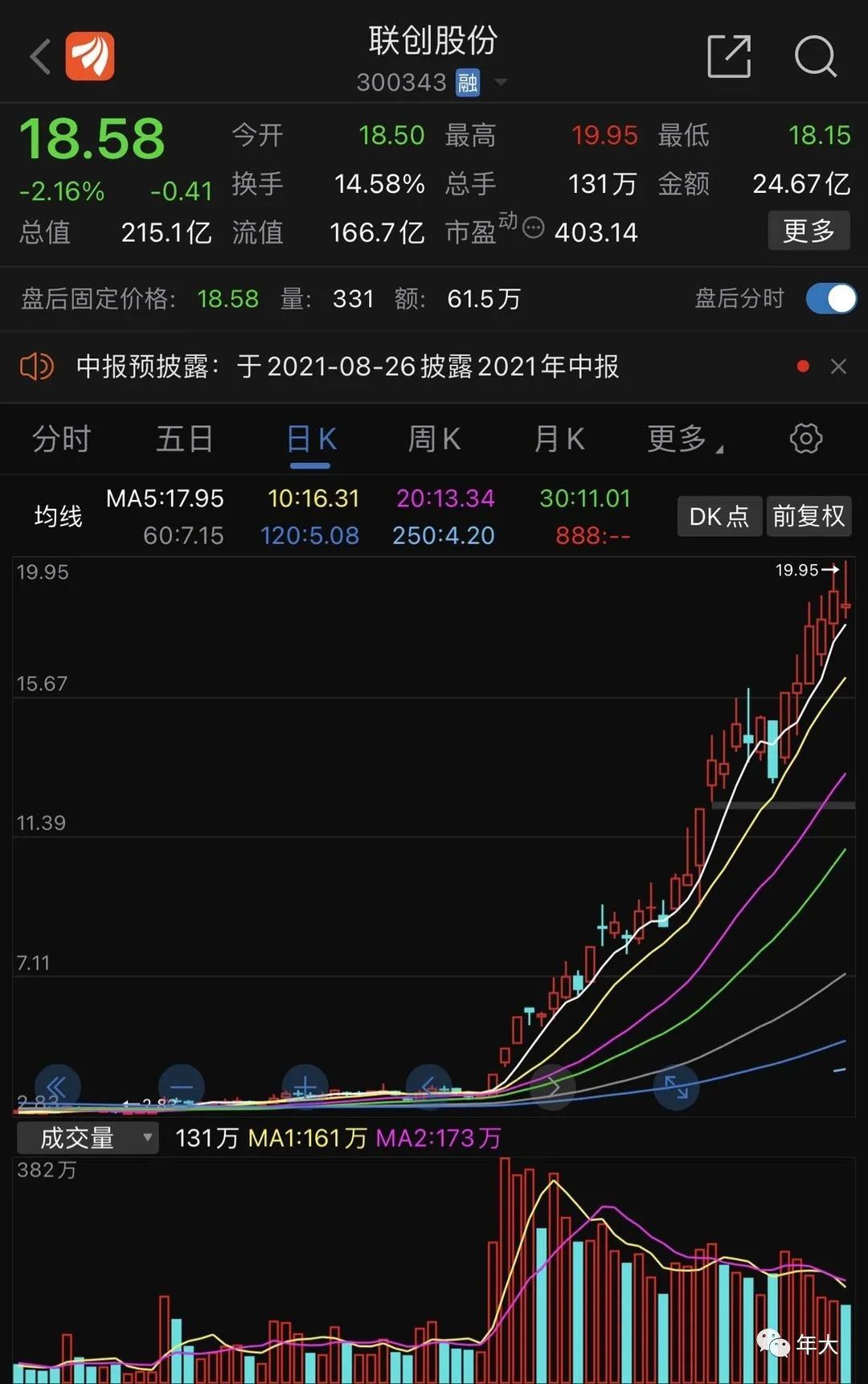Share this stock page
This screenshot has width=868, height=1384.
(729, 56)
